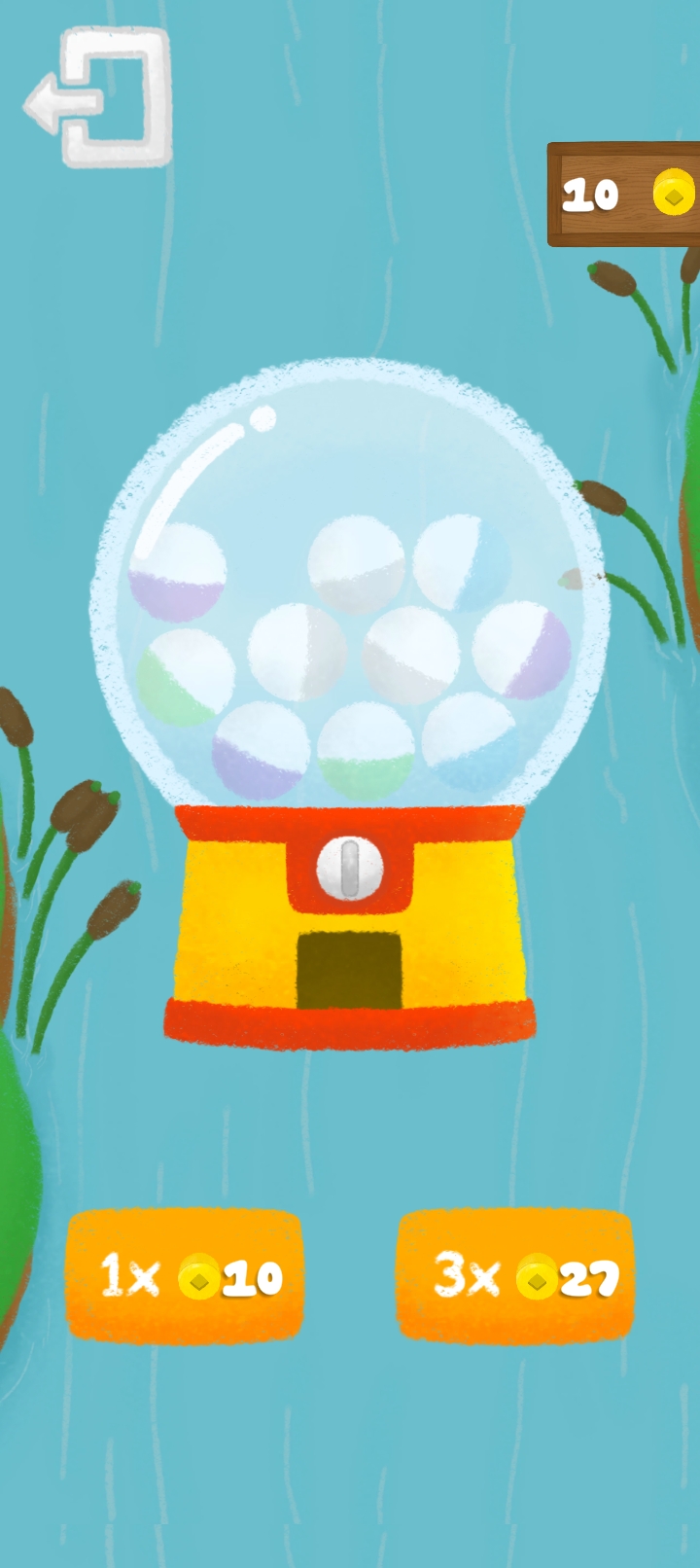Buy one capsule for 10 coins
Viewport: 700px width, 1568px height.
point(185,1275)
